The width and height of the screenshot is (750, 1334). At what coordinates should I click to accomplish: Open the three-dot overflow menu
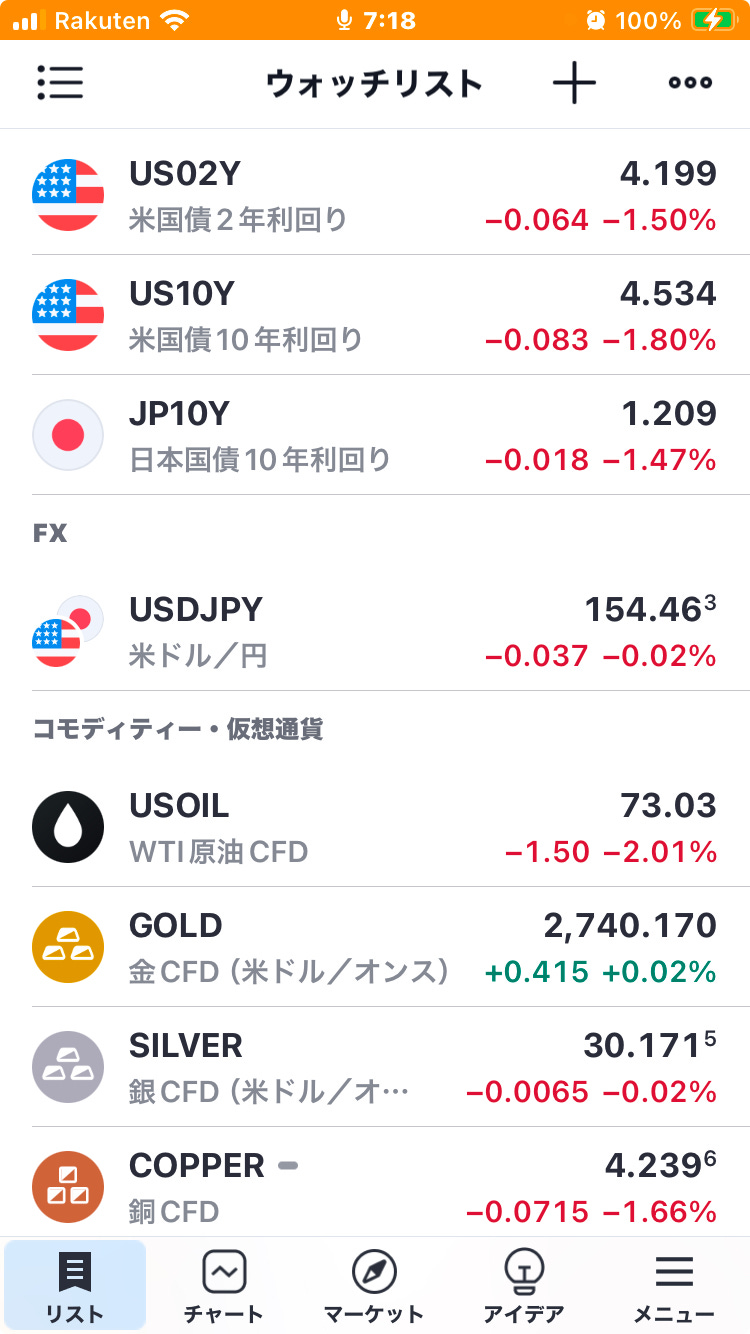tap(690, 83)
